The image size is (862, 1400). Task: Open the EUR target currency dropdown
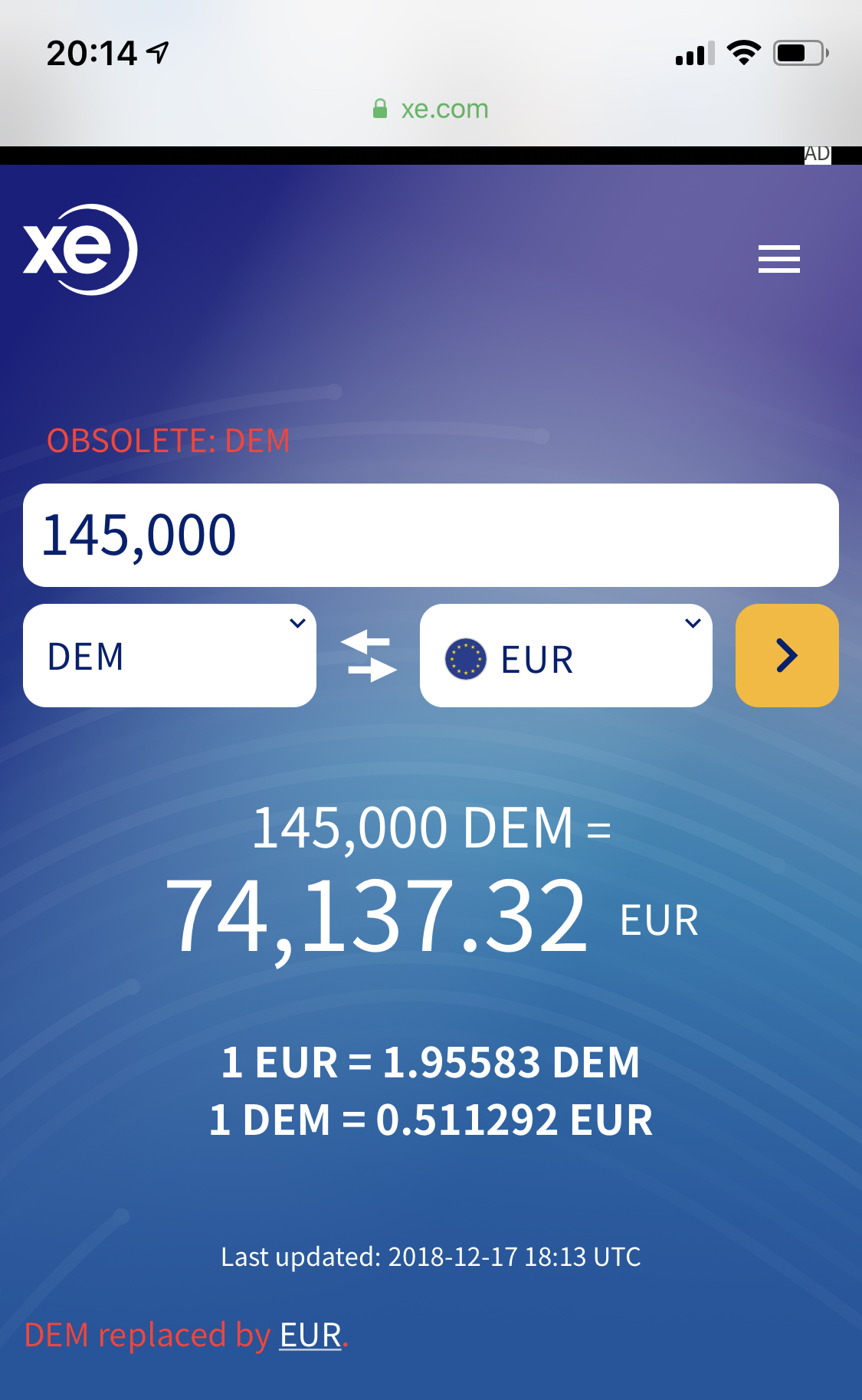click(565, 656)
